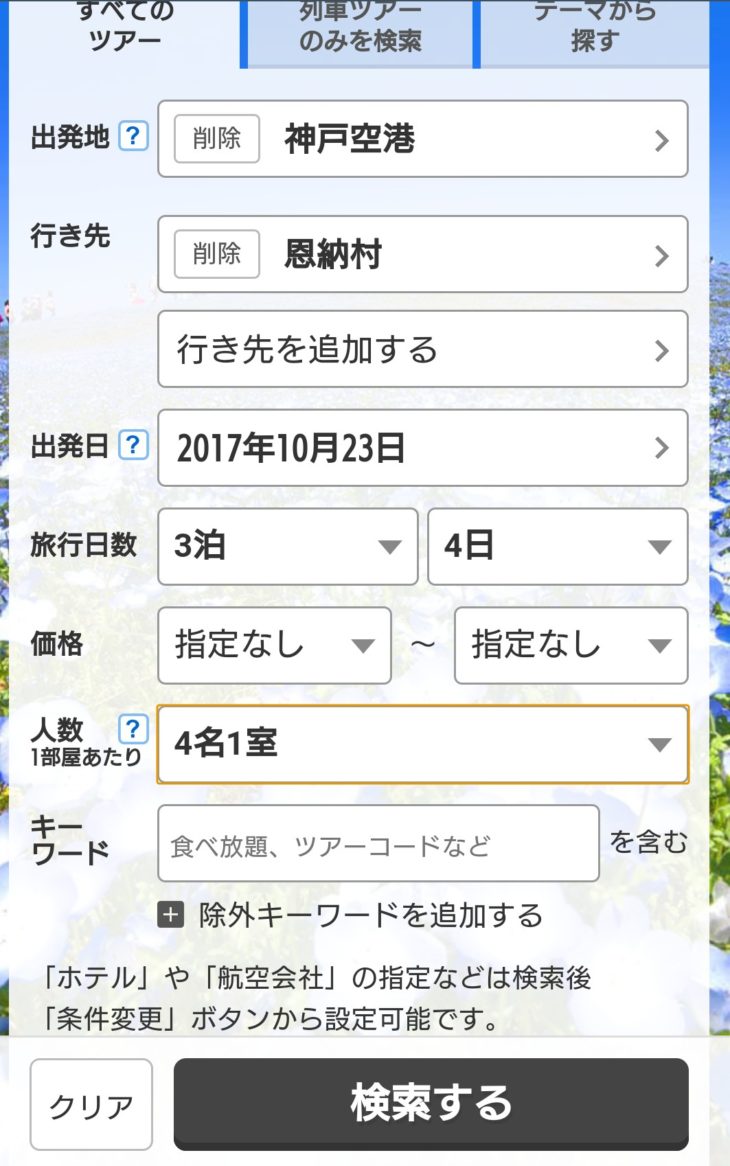Image resolution: width=730 pixels, height=1166 pixels.
Task: Open the 4日 days dropdown
Action: pyautogui.click(x=557, y=546)
